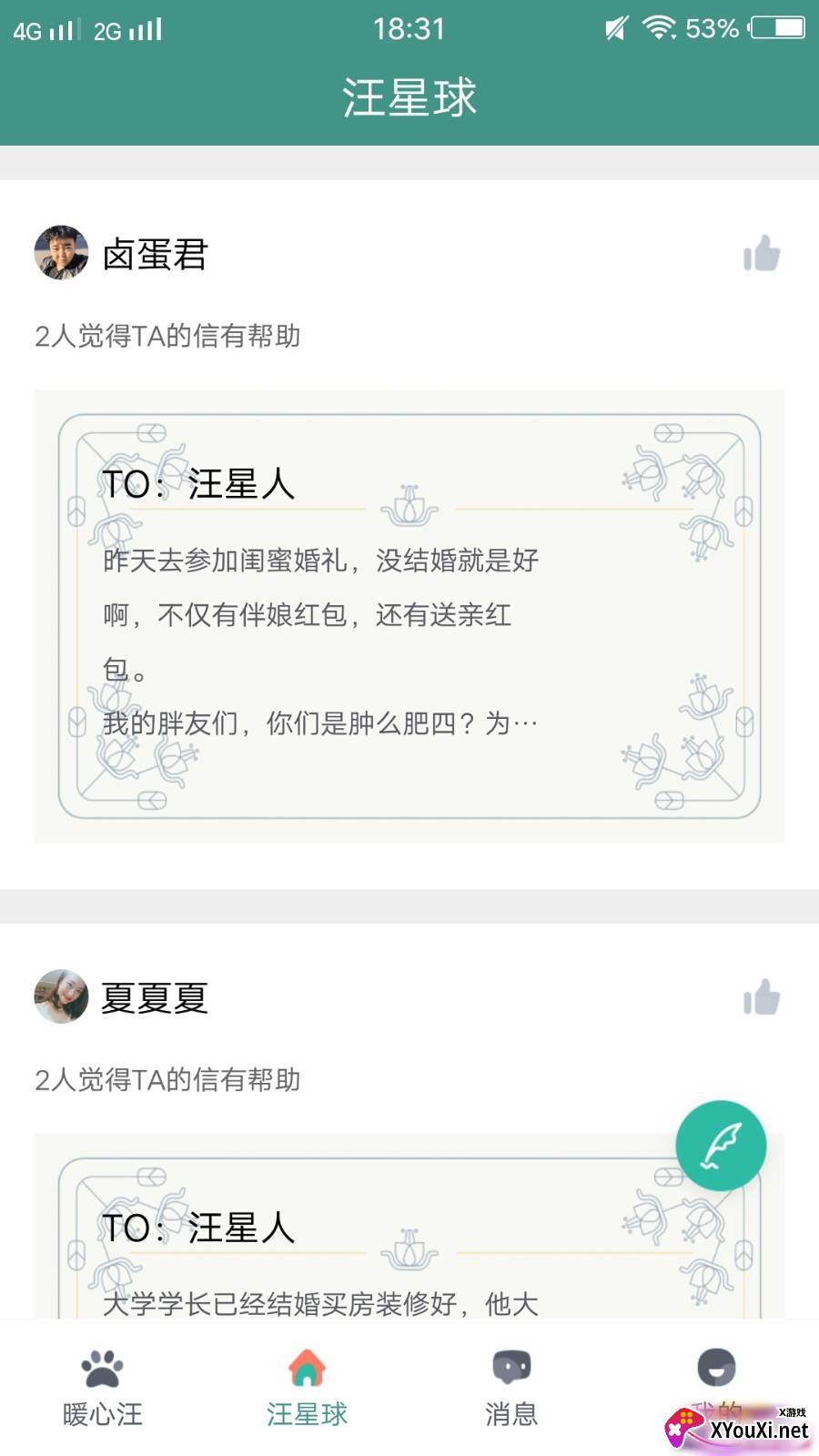Open 卤蛋君's profile avatar

pos(61,253)
